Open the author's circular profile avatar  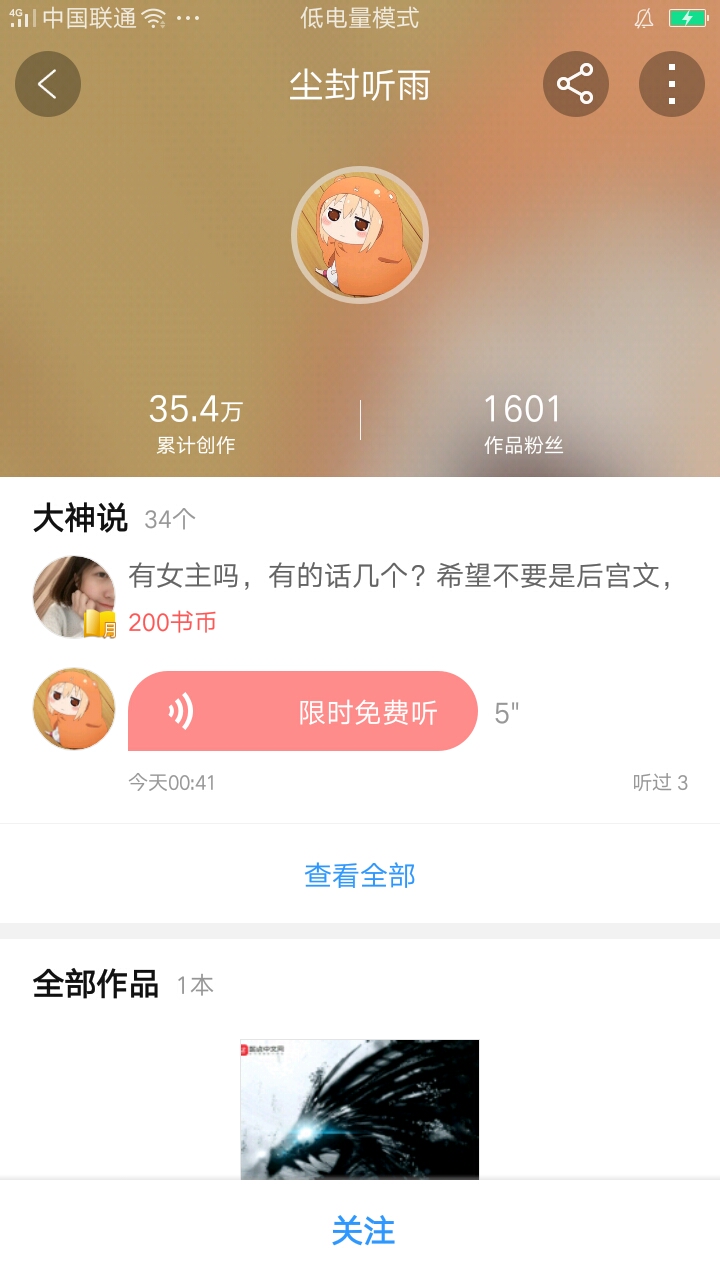[360, 235]
